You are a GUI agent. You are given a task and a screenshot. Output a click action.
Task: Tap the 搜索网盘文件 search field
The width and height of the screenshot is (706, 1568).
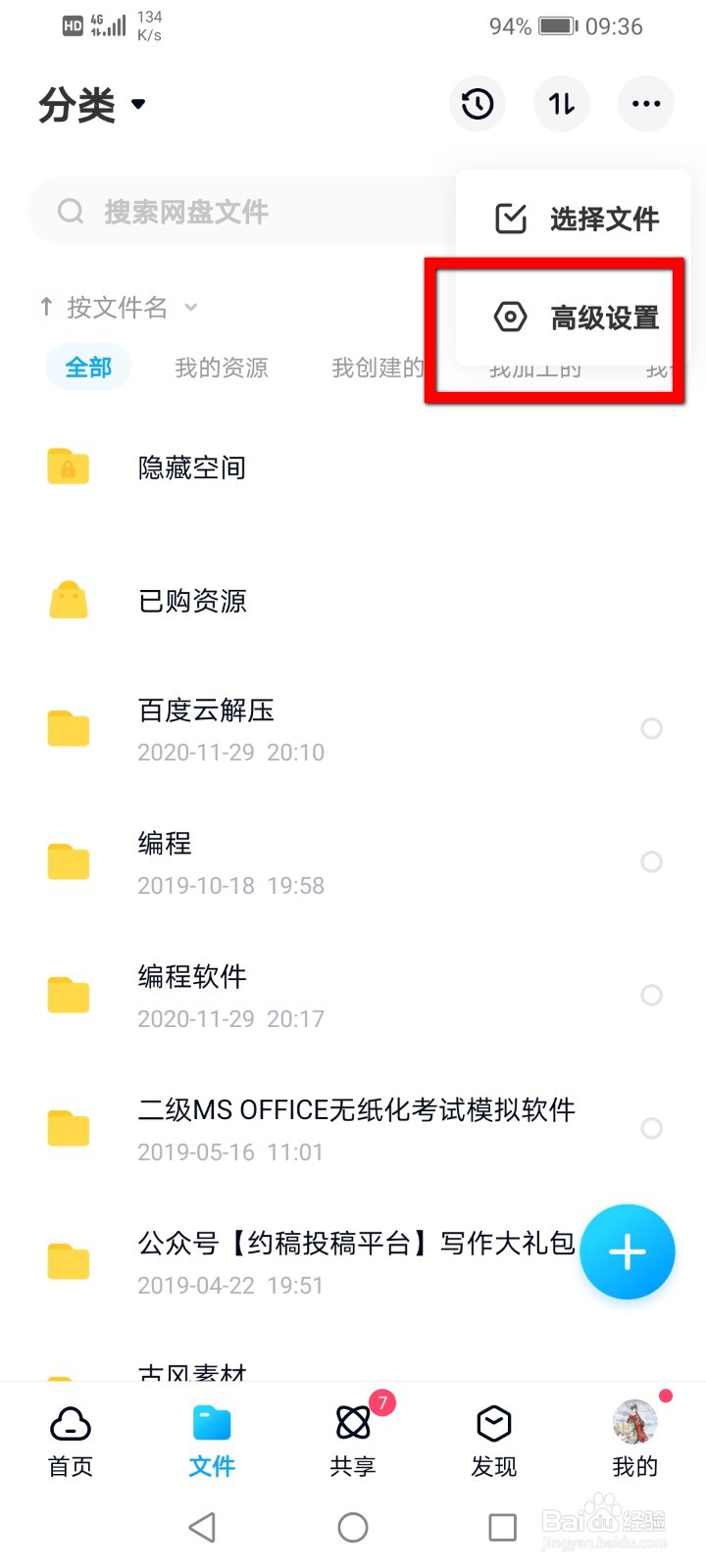tap(226, 211)
